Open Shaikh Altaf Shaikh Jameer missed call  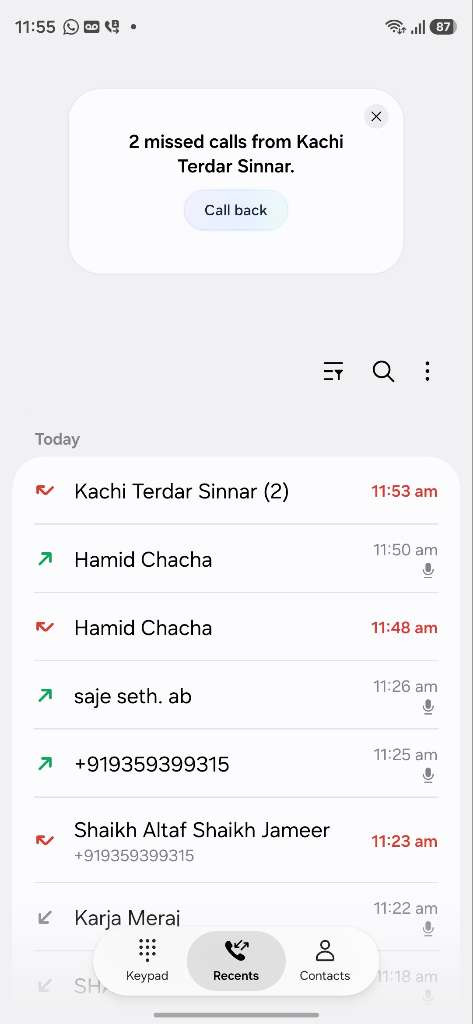click(236, 840)
